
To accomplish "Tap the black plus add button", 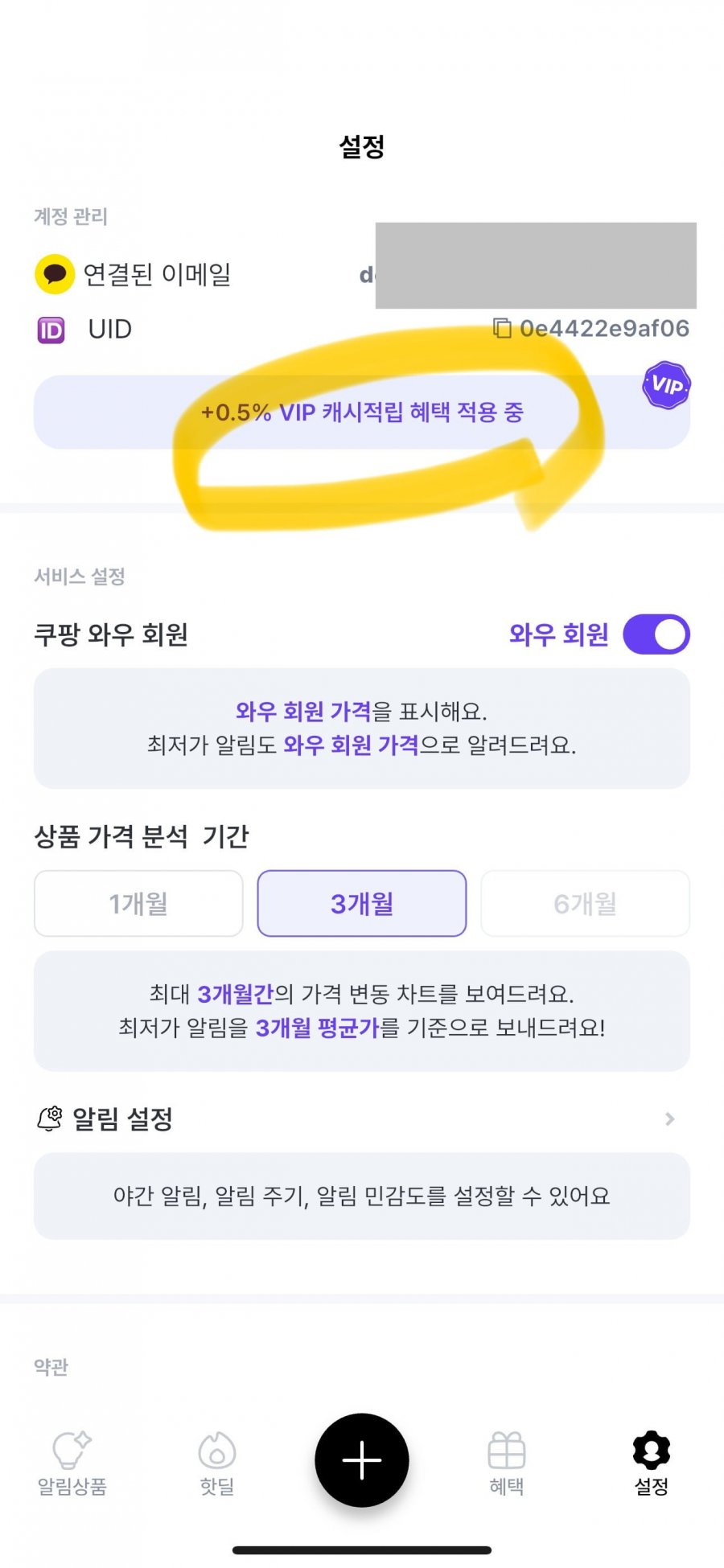I will (361, 1460).
